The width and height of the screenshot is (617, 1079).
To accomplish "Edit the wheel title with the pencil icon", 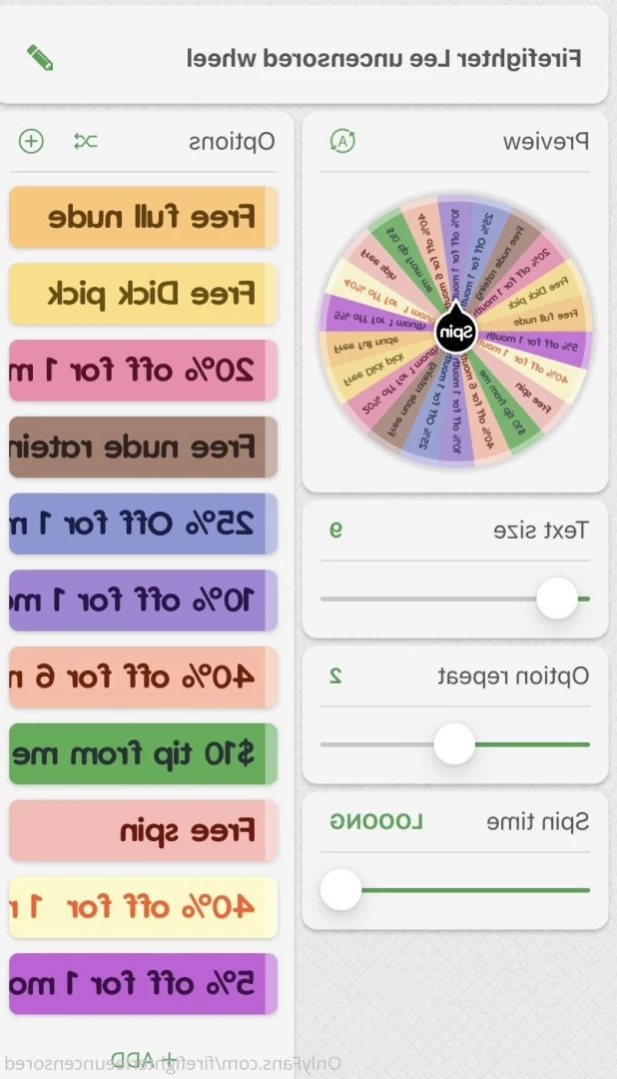I will [x=40, y=58].
